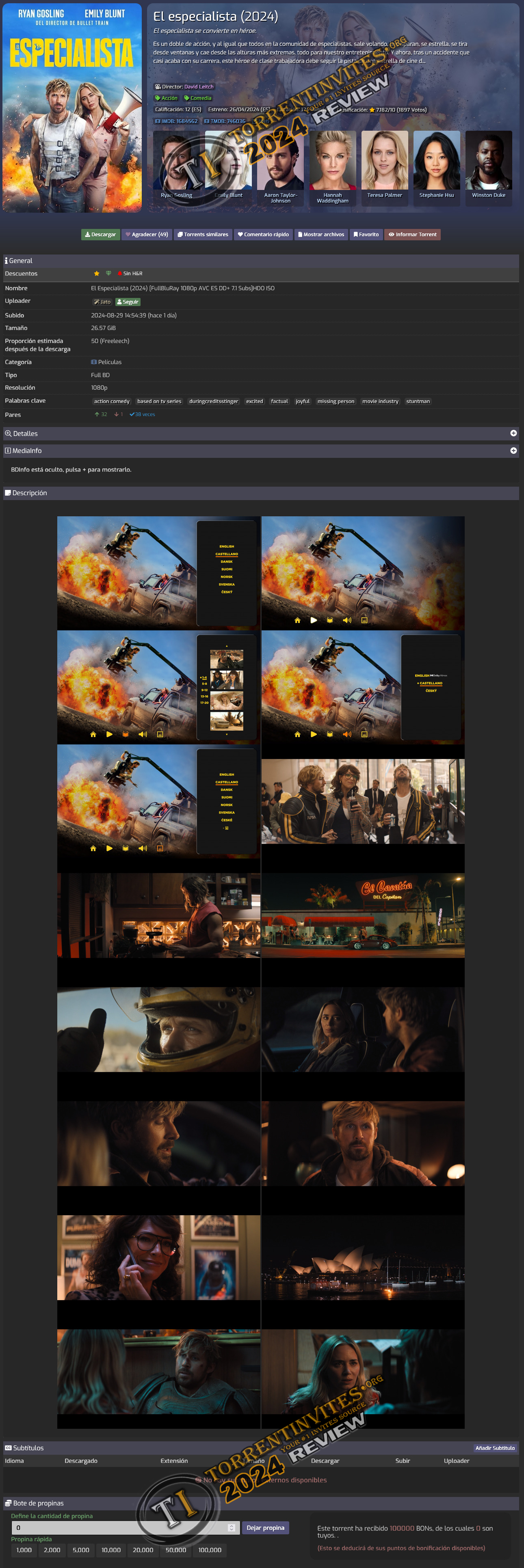Open Comentario rápido
524x1568 pixels.
263,234
